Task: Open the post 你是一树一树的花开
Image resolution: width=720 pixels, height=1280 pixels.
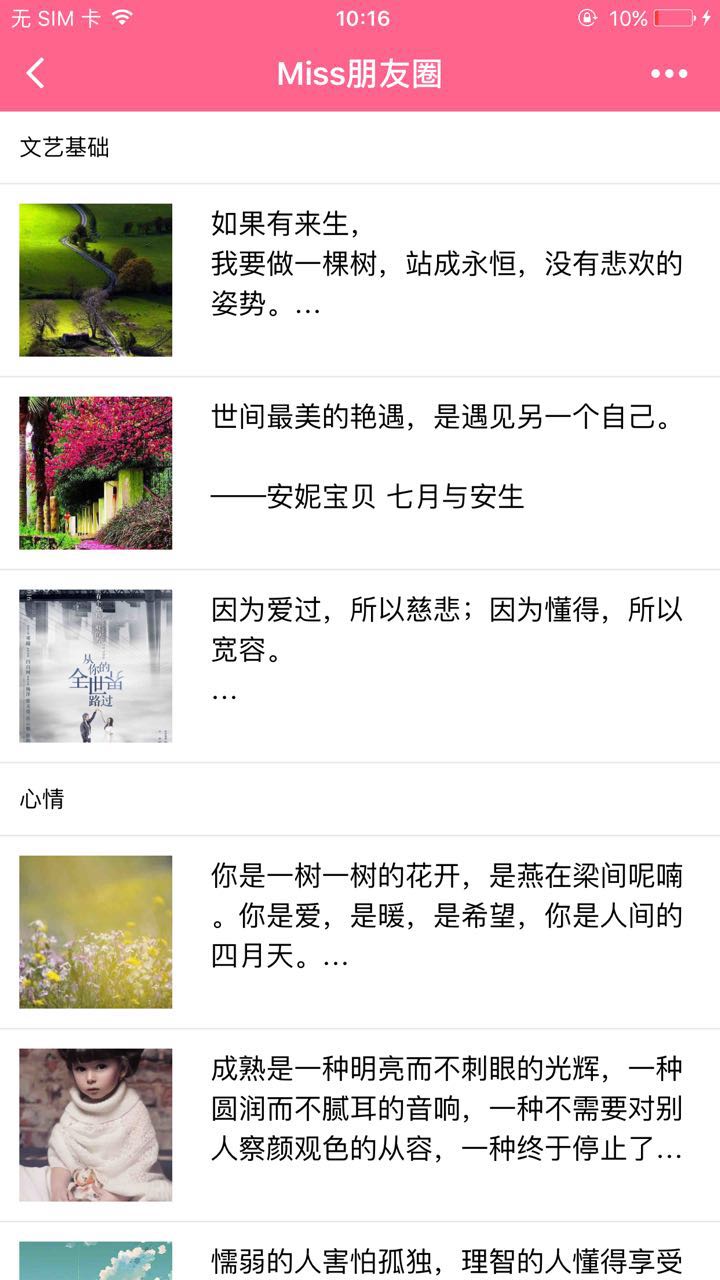Action: coord(446,916)
